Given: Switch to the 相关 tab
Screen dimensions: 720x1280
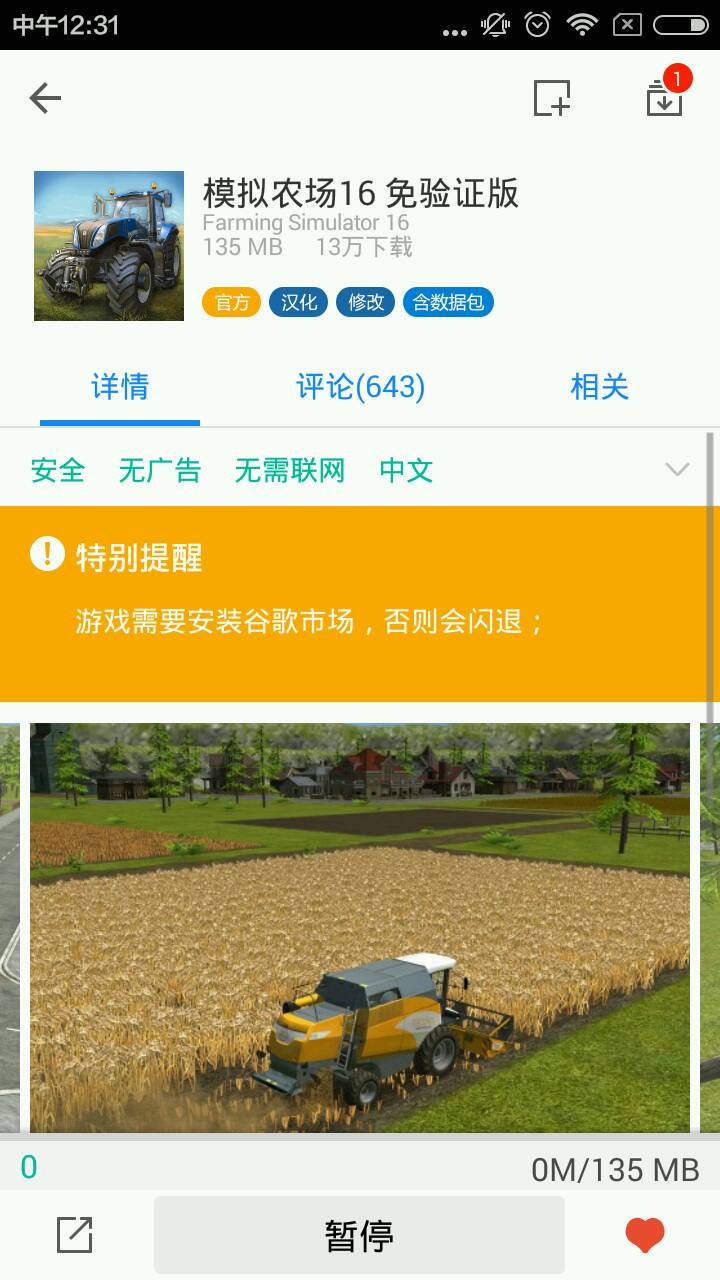Looking at the screenshot, I should (x=599, y=387).
